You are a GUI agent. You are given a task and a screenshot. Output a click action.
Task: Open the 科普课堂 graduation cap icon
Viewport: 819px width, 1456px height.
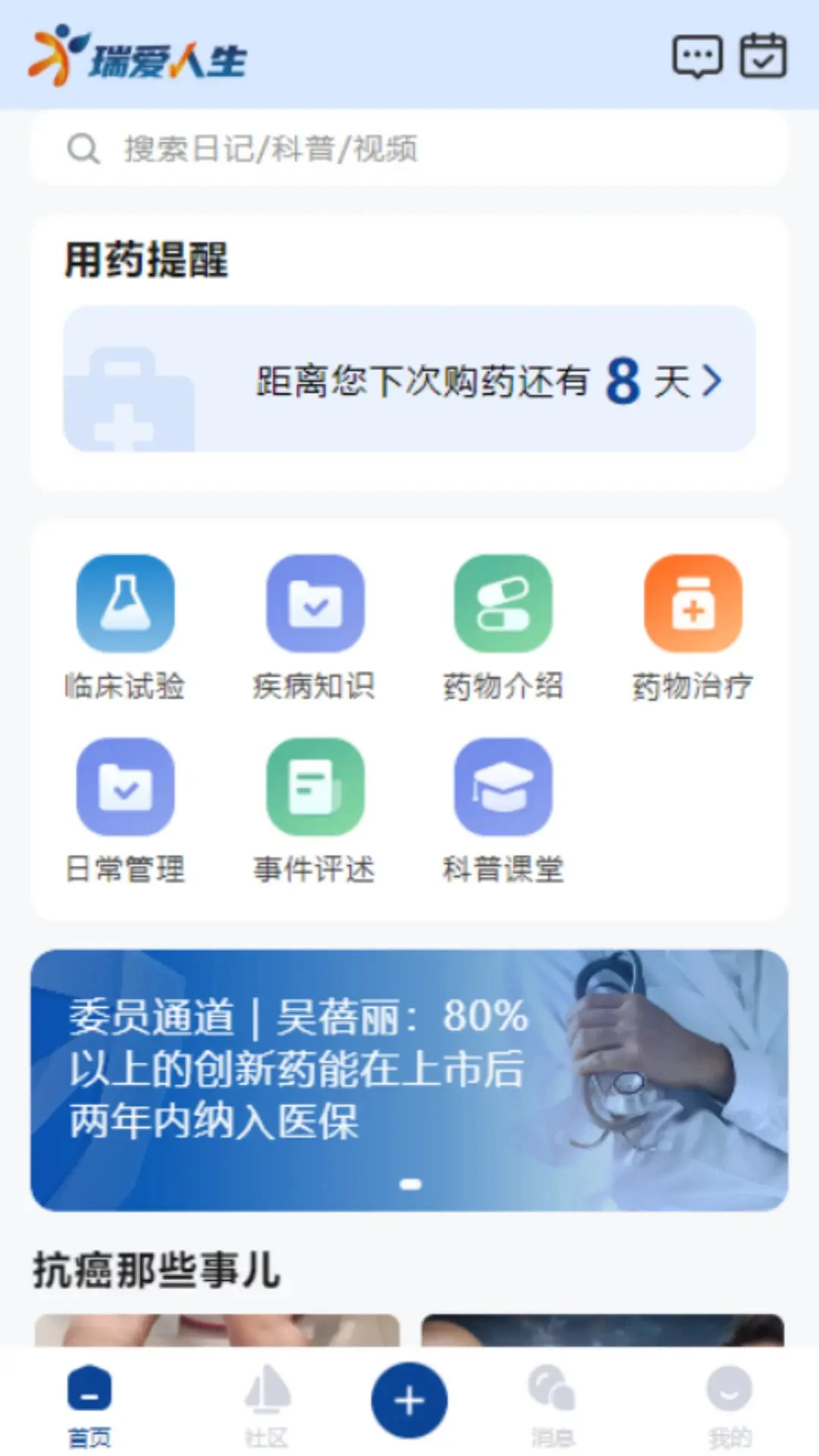[x=503, y=789]
